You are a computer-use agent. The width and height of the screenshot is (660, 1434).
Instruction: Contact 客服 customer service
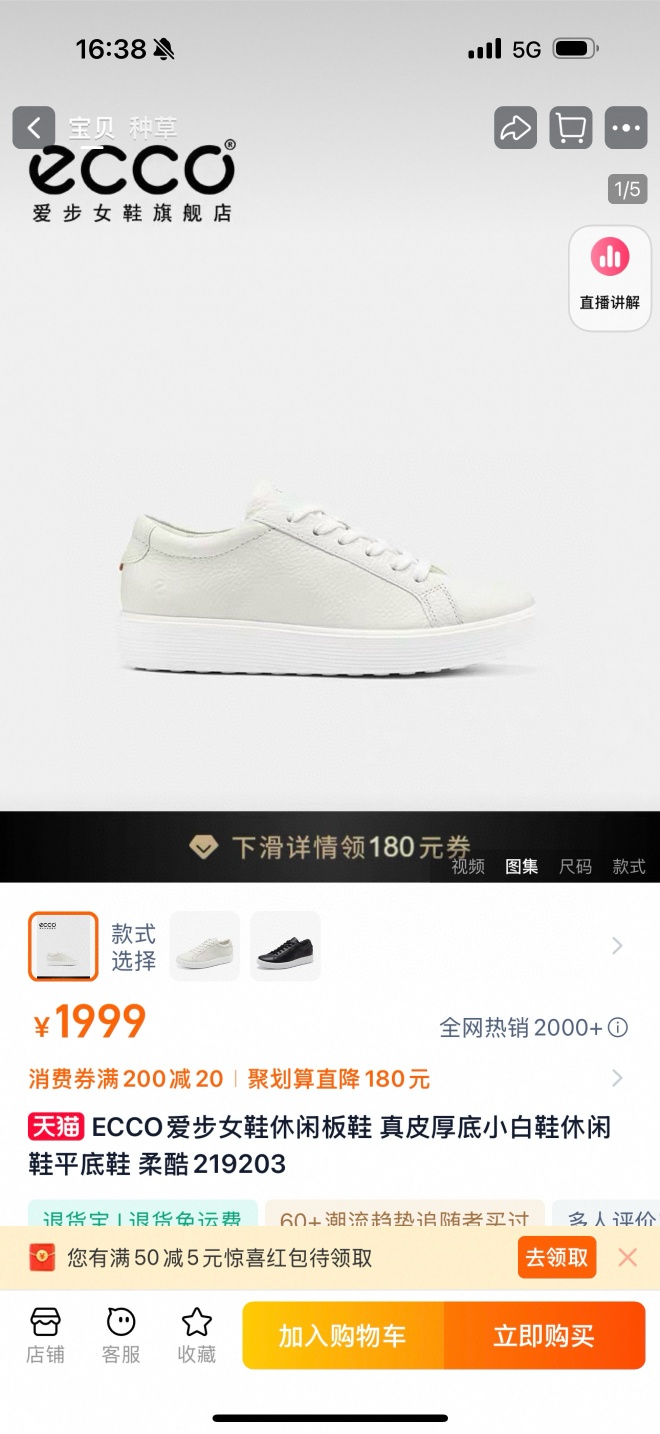pyautogui.click(x=121, y=1335)
